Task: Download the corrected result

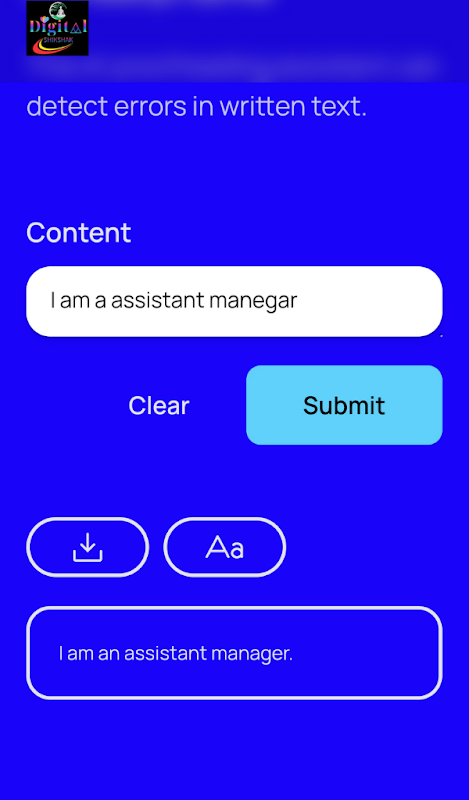Action: point(88,547)
